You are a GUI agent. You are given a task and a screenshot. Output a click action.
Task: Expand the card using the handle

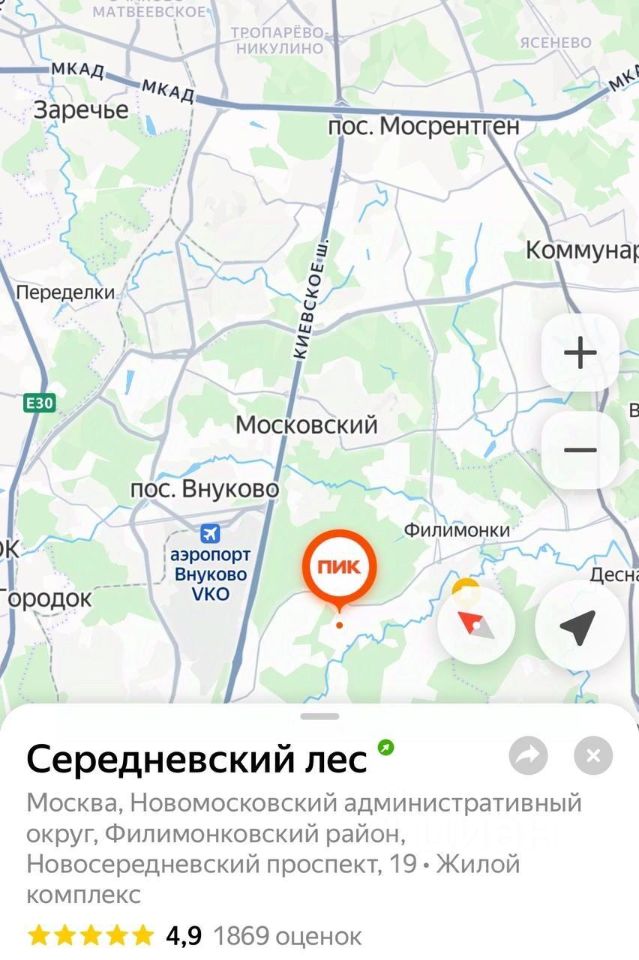click(320, 716)
